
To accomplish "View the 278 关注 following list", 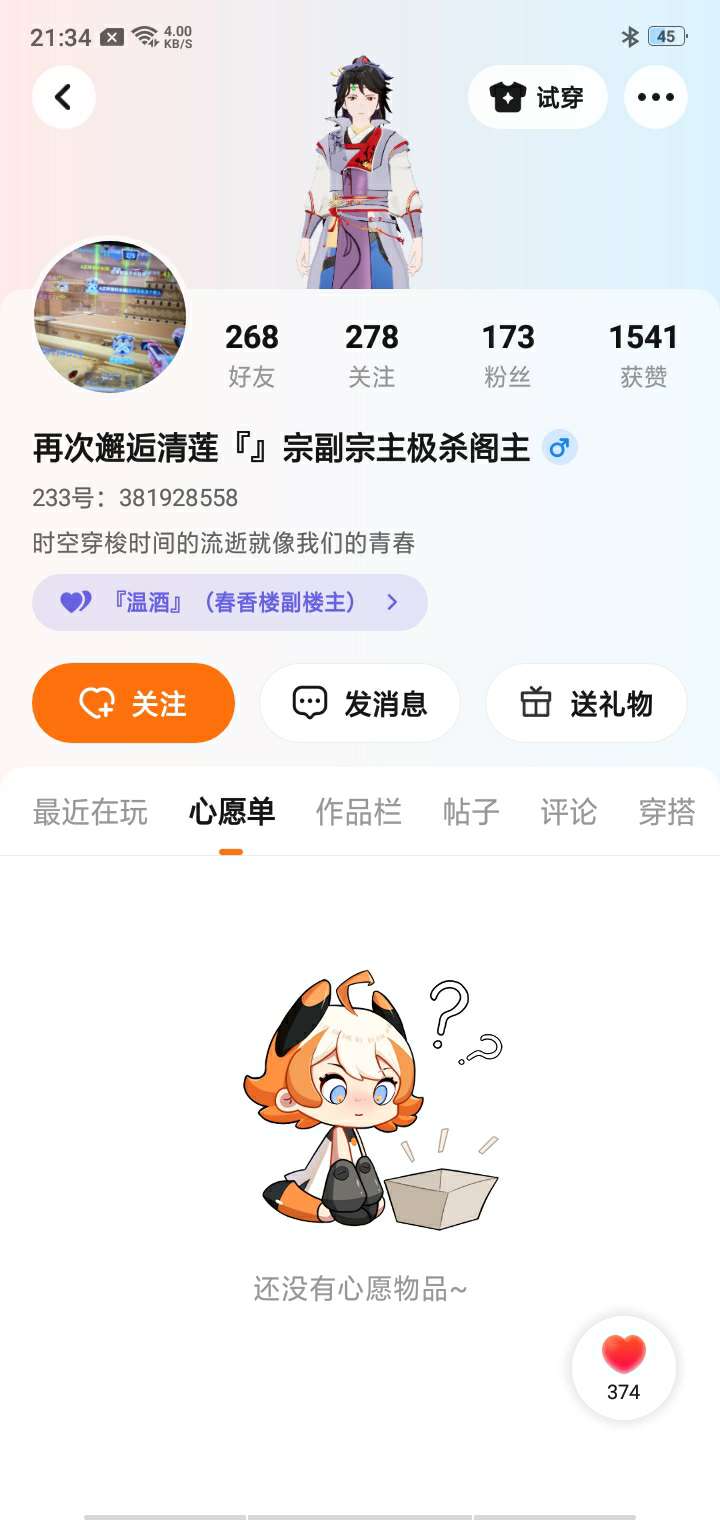I will (372, 355).
